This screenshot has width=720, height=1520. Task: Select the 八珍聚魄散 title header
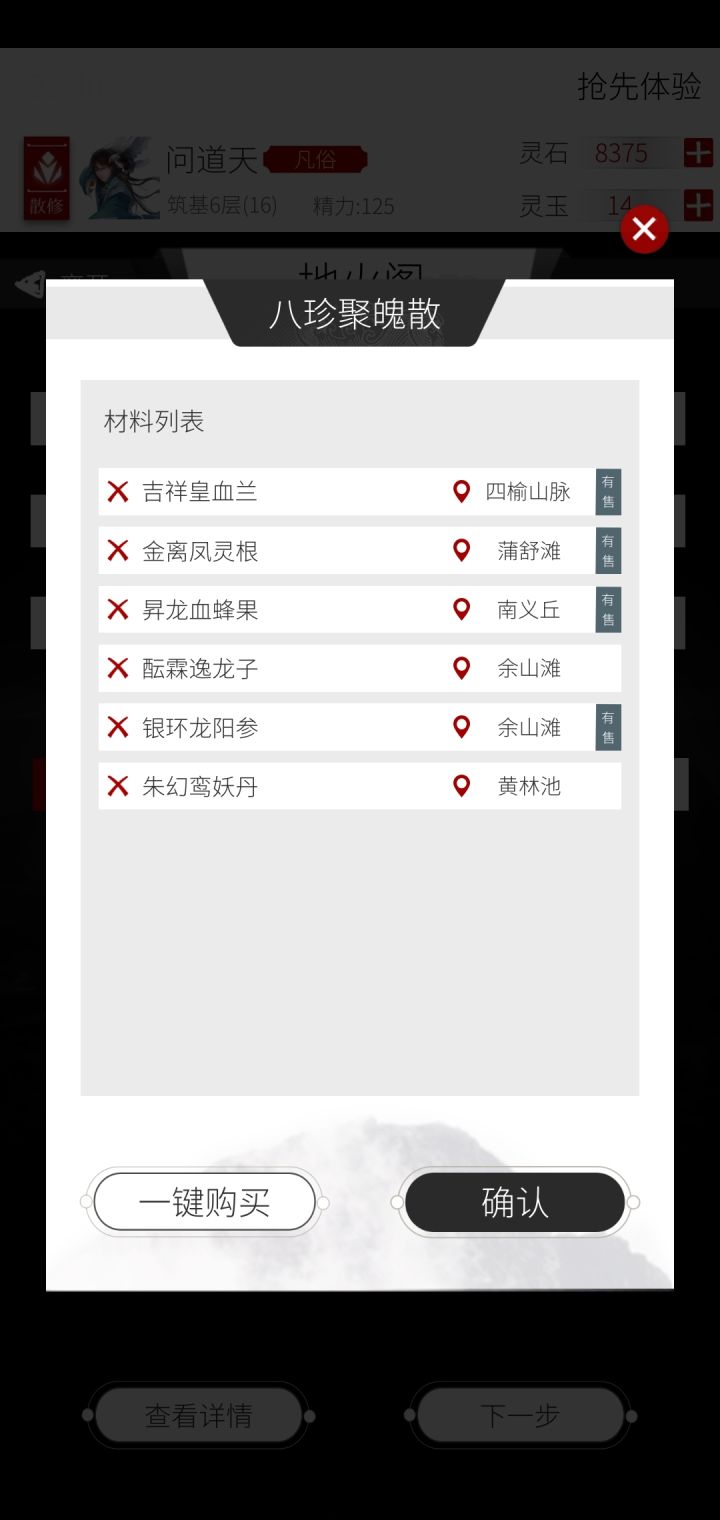tap(360, 313)
